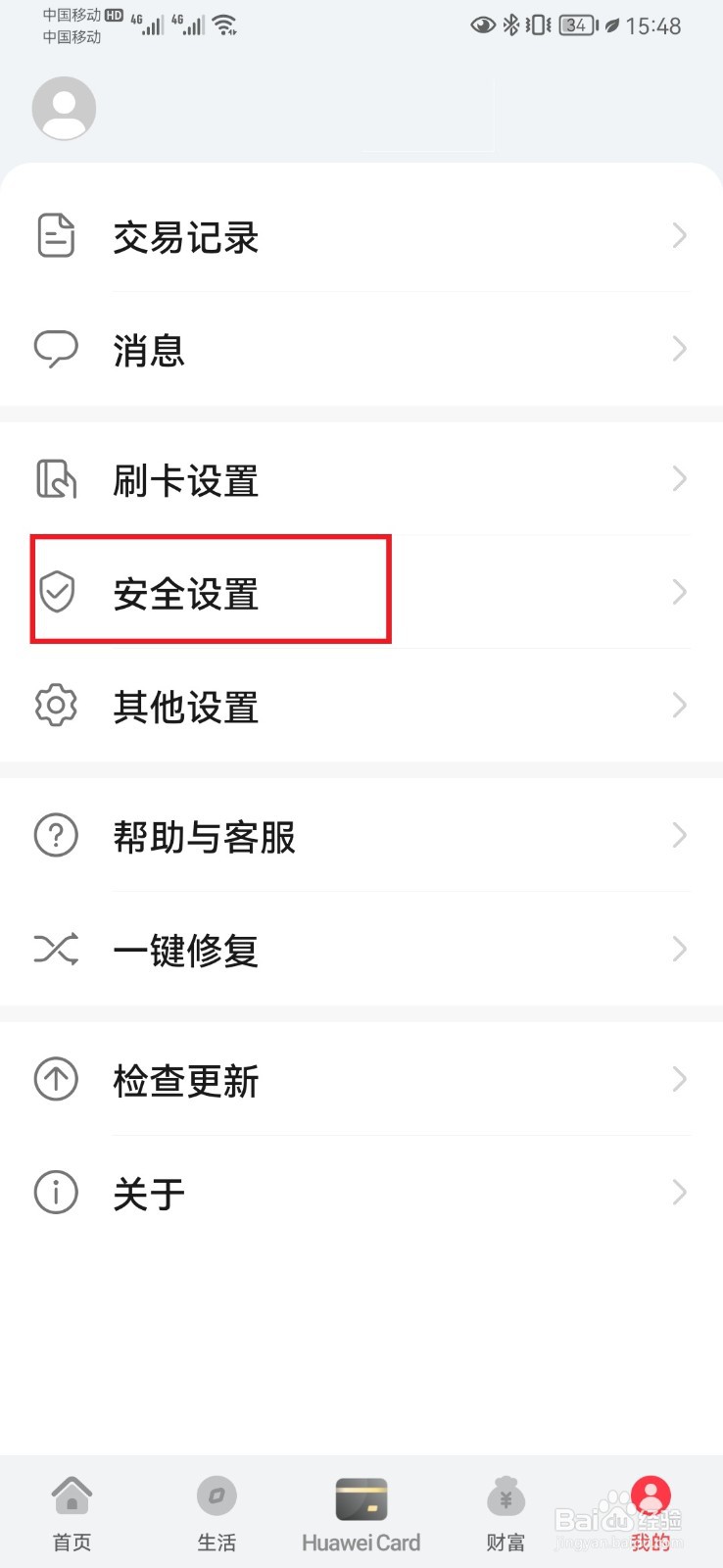Select the 刷卡设置 card-swipe icon
This screenshot has height=1568, width=723.
coord(56,478)
